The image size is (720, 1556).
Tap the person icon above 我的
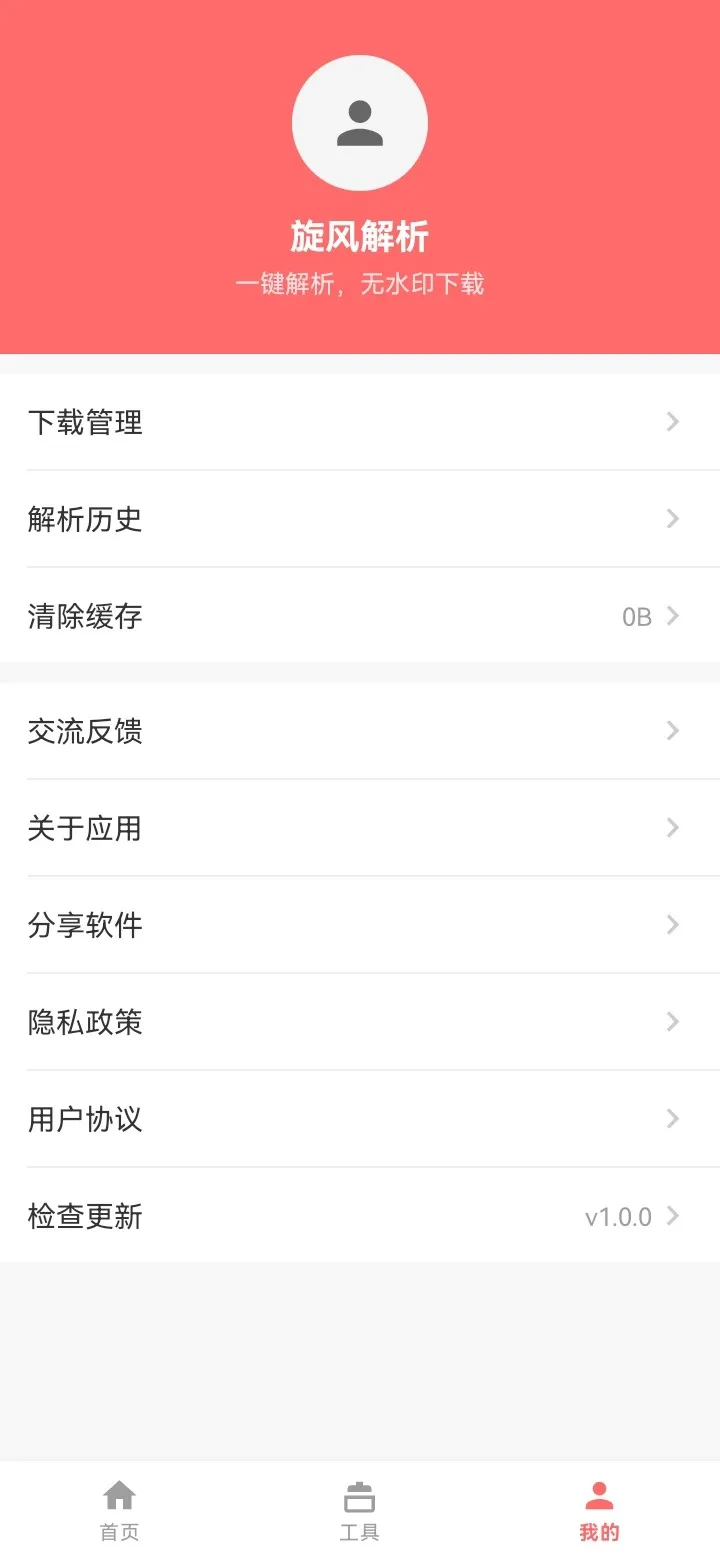point(598,1496)
